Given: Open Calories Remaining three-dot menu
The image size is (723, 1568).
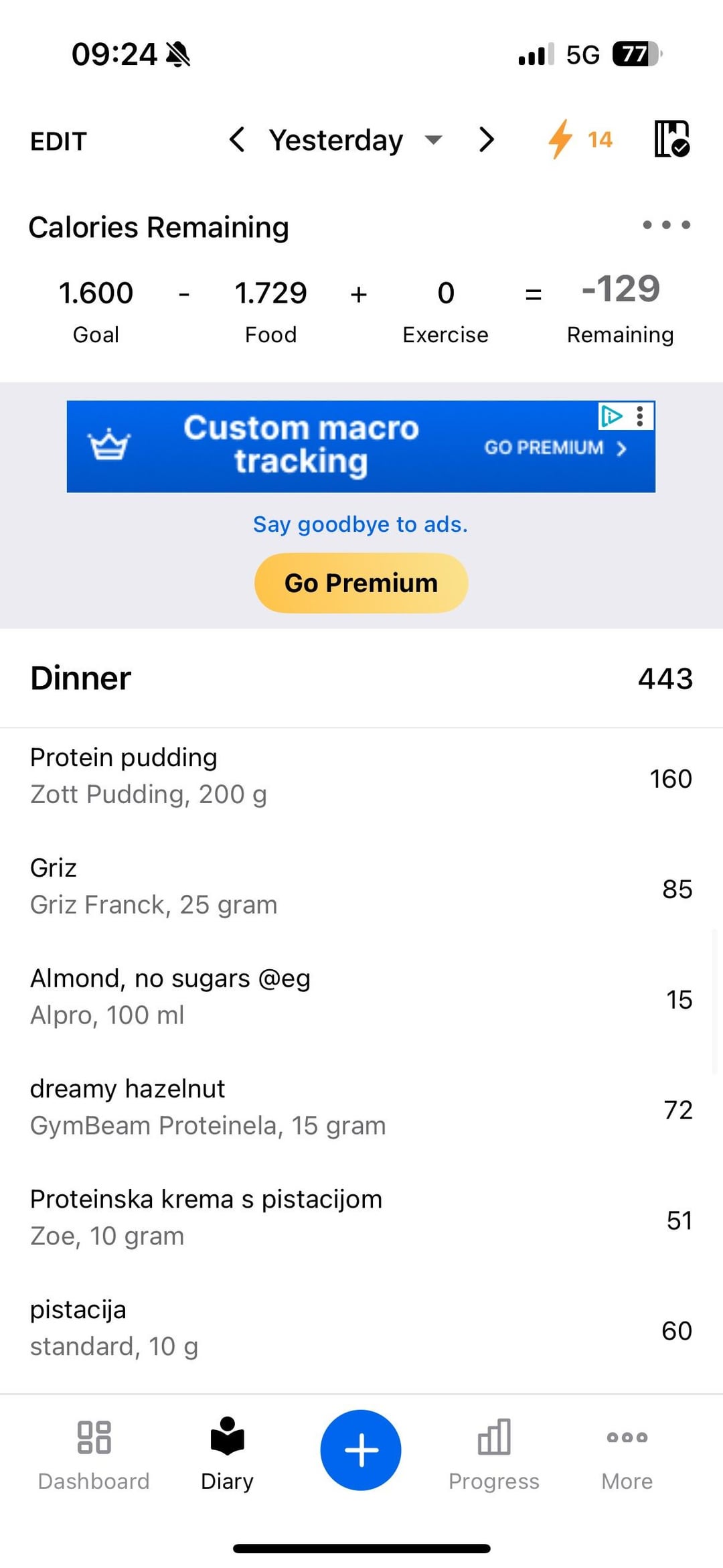Looking at the screenshot, I should (666, 225).
